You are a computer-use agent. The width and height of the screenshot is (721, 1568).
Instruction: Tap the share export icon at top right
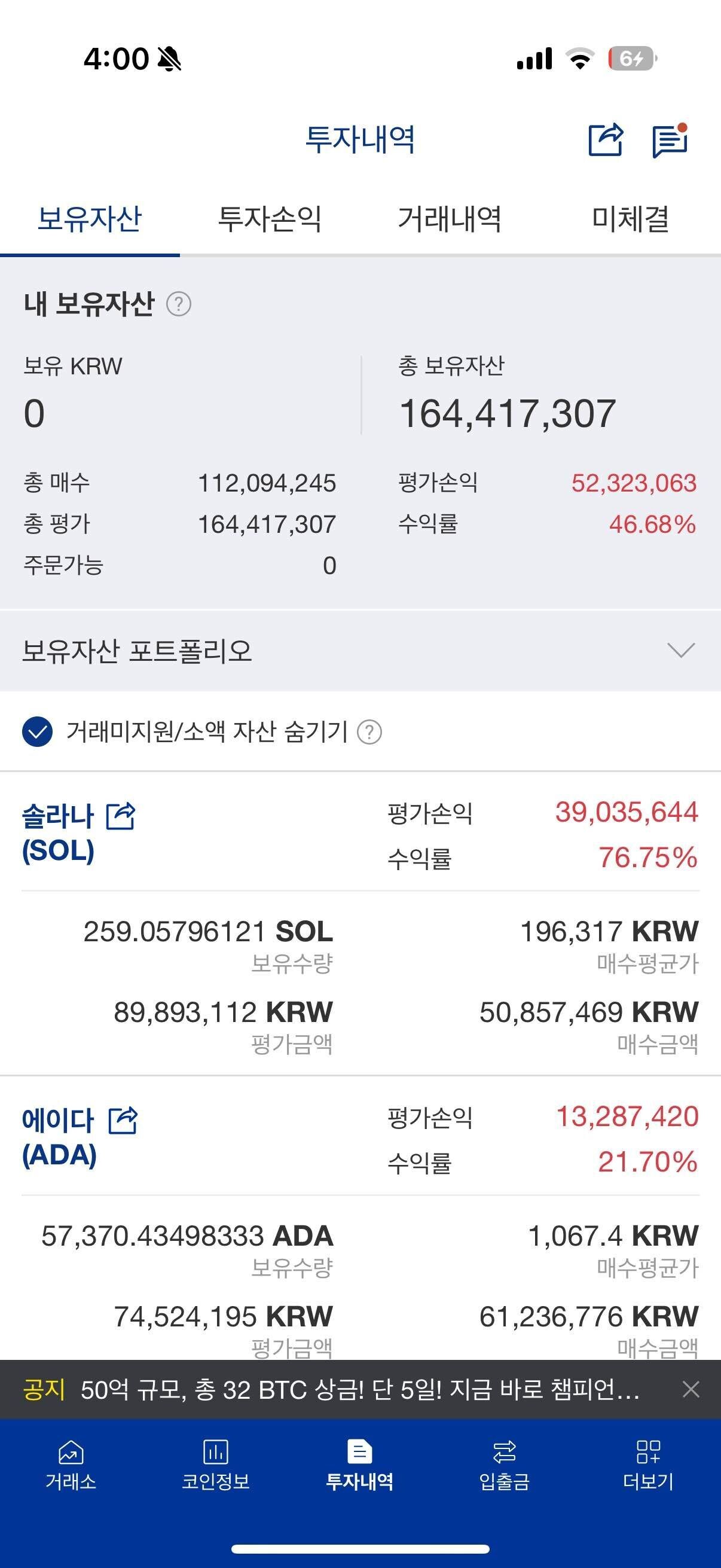pos(606,139)
